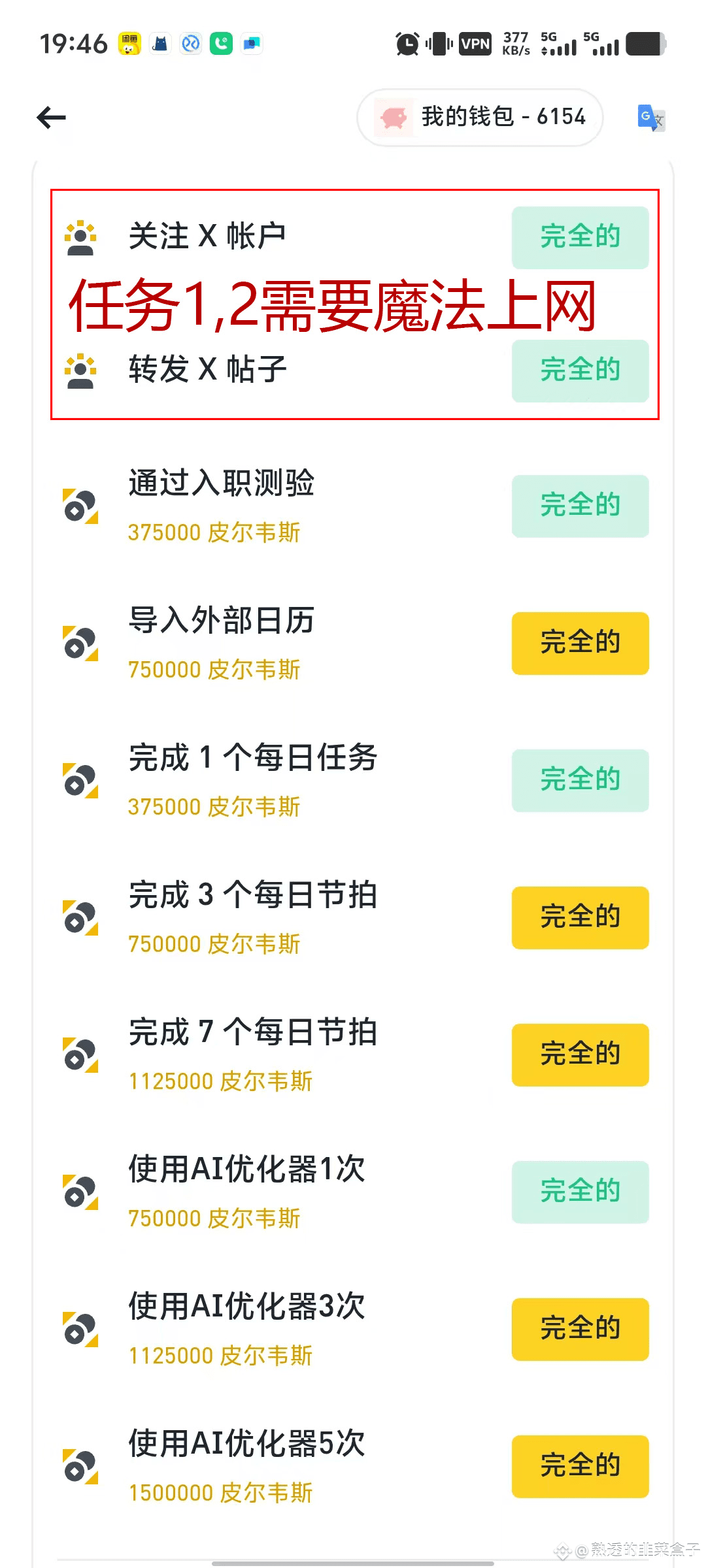
Task: Tap 完全的 button for 完成 3 个每日节拍
Action: [580, 917]
